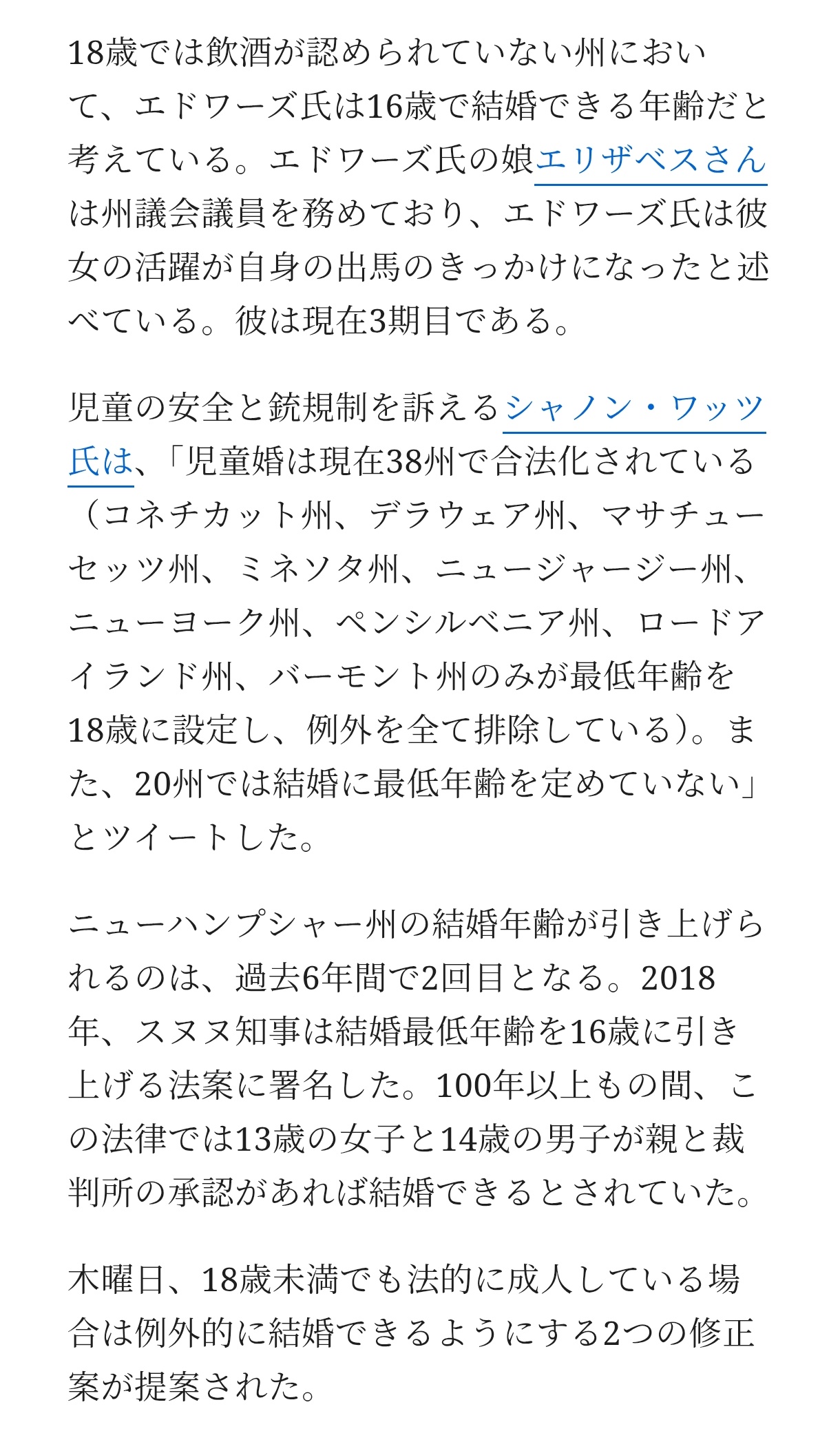Open the エリザベスさん link

tap(651, 160)
